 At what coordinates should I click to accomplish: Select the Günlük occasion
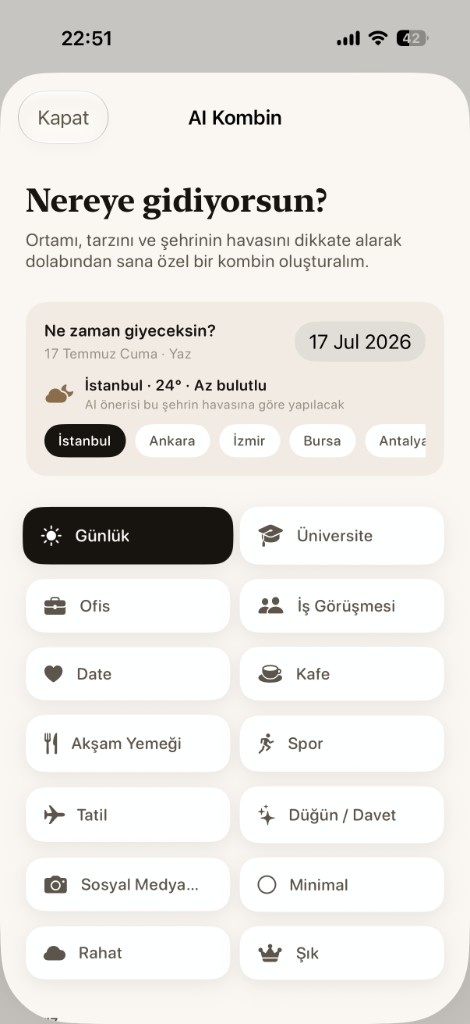coord(128,536)
